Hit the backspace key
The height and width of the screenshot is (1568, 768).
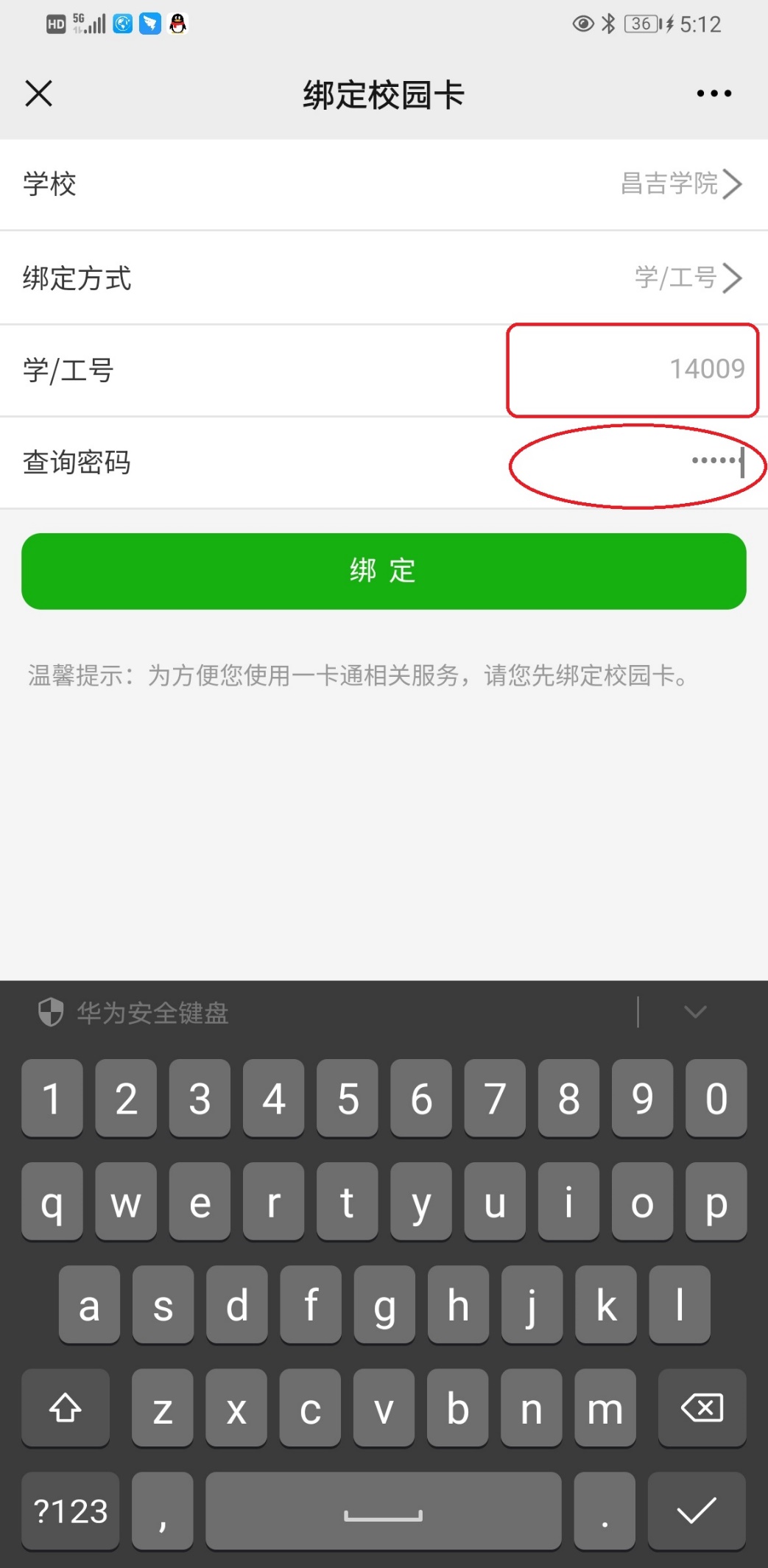tap(702, 1408)
